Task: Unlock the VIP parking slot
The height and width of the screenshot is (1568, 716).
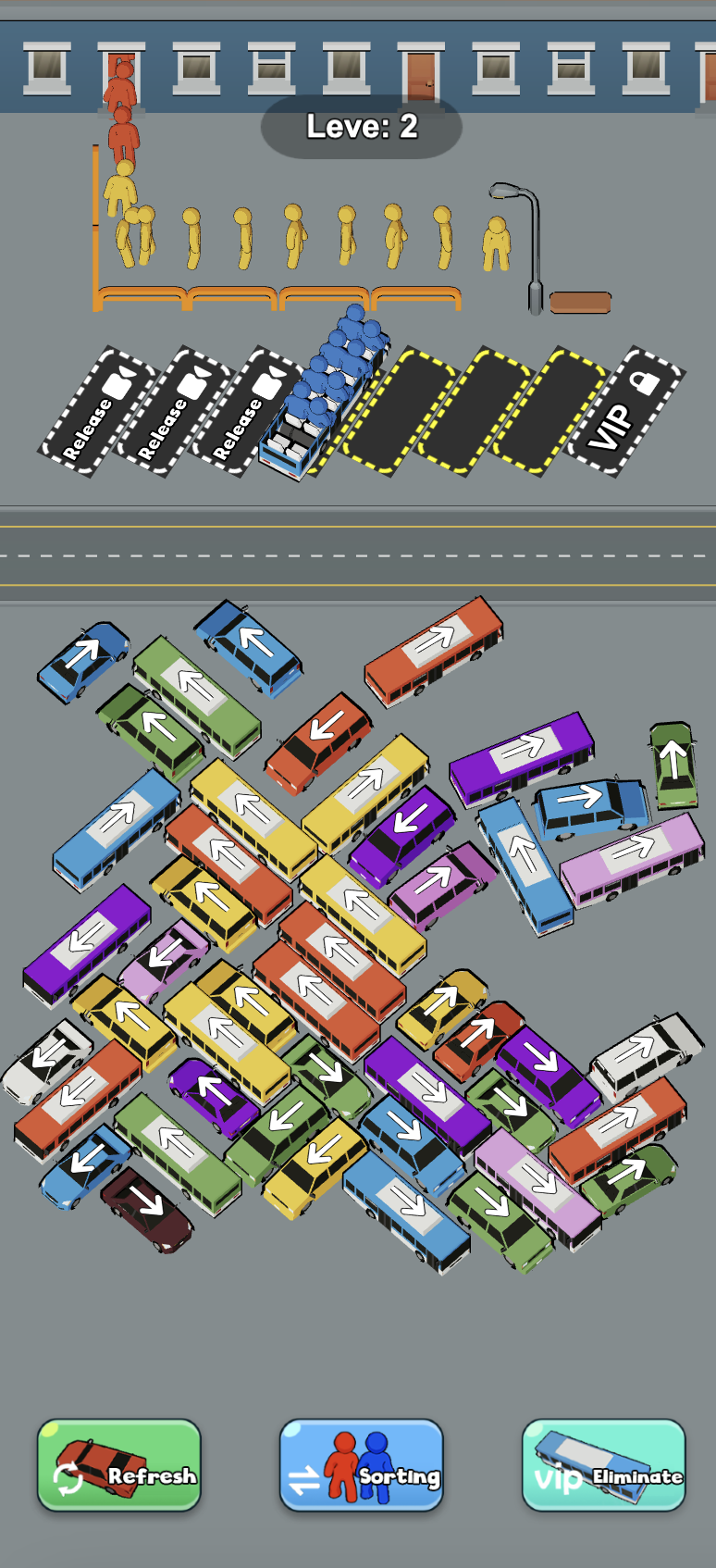Action: [x=626, y=412]
